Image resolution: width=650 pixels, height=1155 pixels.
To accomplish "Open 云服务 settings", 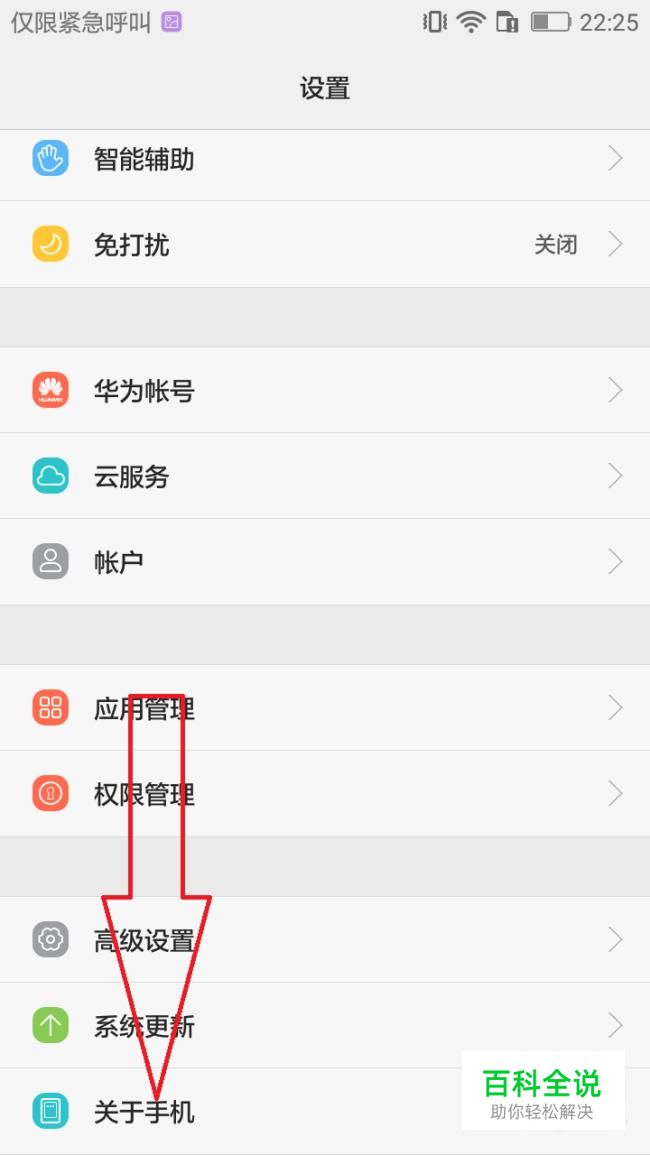I will 132,476.
